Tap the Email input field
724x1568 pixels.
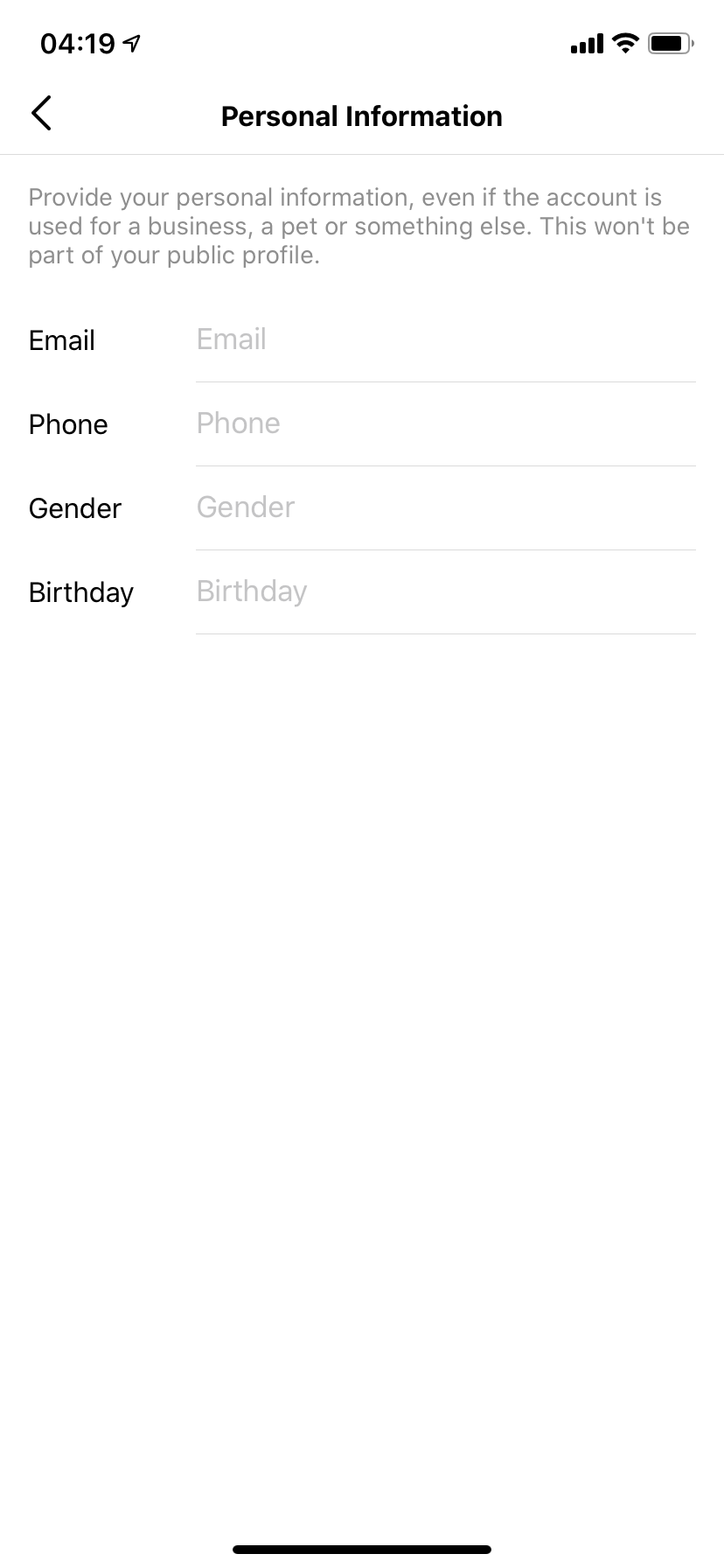tap(446, 339)
